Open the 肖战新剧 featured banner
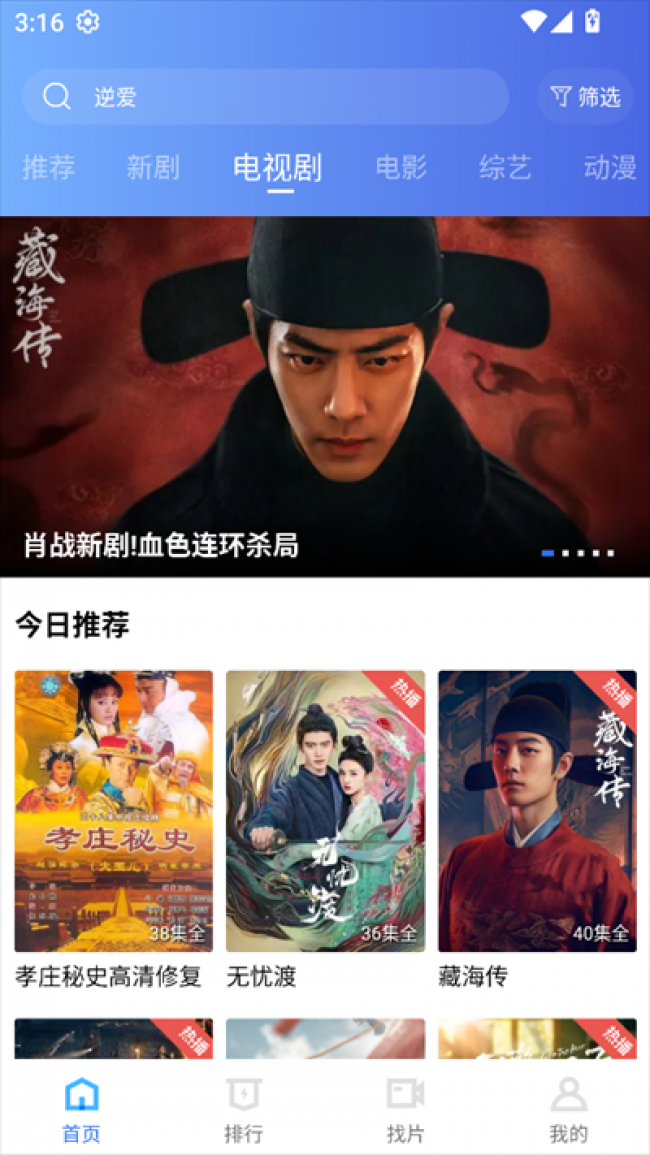 (325, 396)
